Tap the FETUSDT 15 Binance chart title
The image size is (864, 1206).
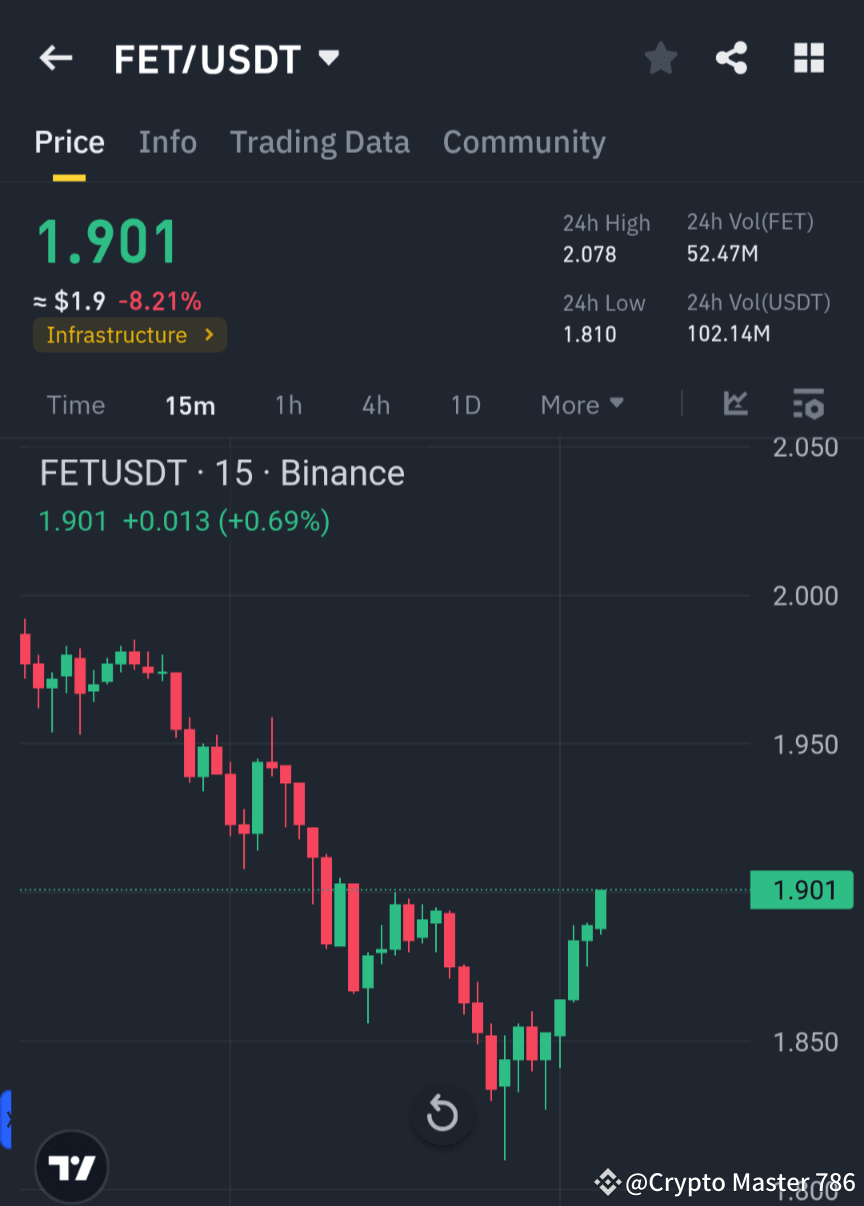point(221,472)
